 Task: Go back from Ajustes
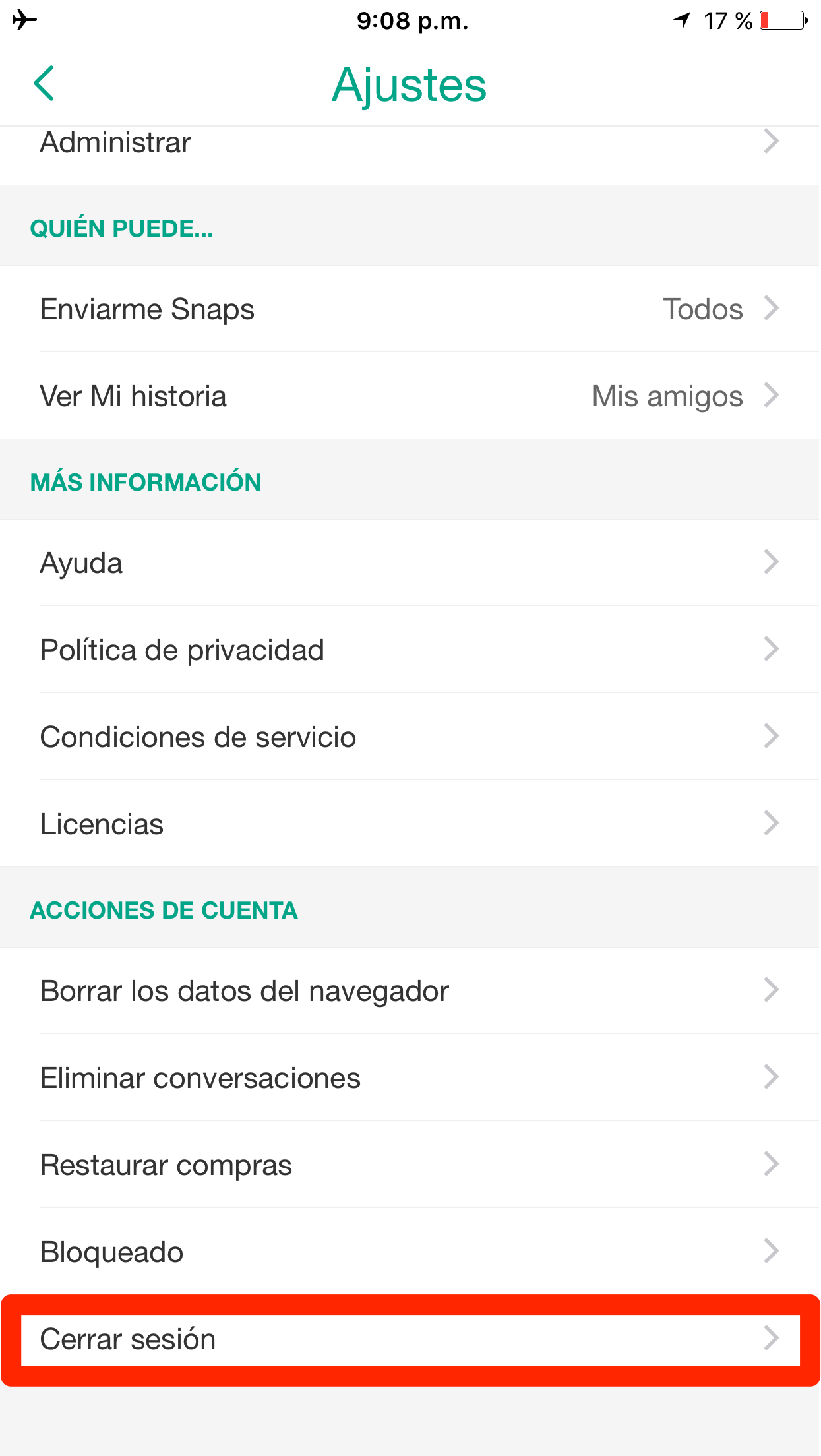pos(44,84)
